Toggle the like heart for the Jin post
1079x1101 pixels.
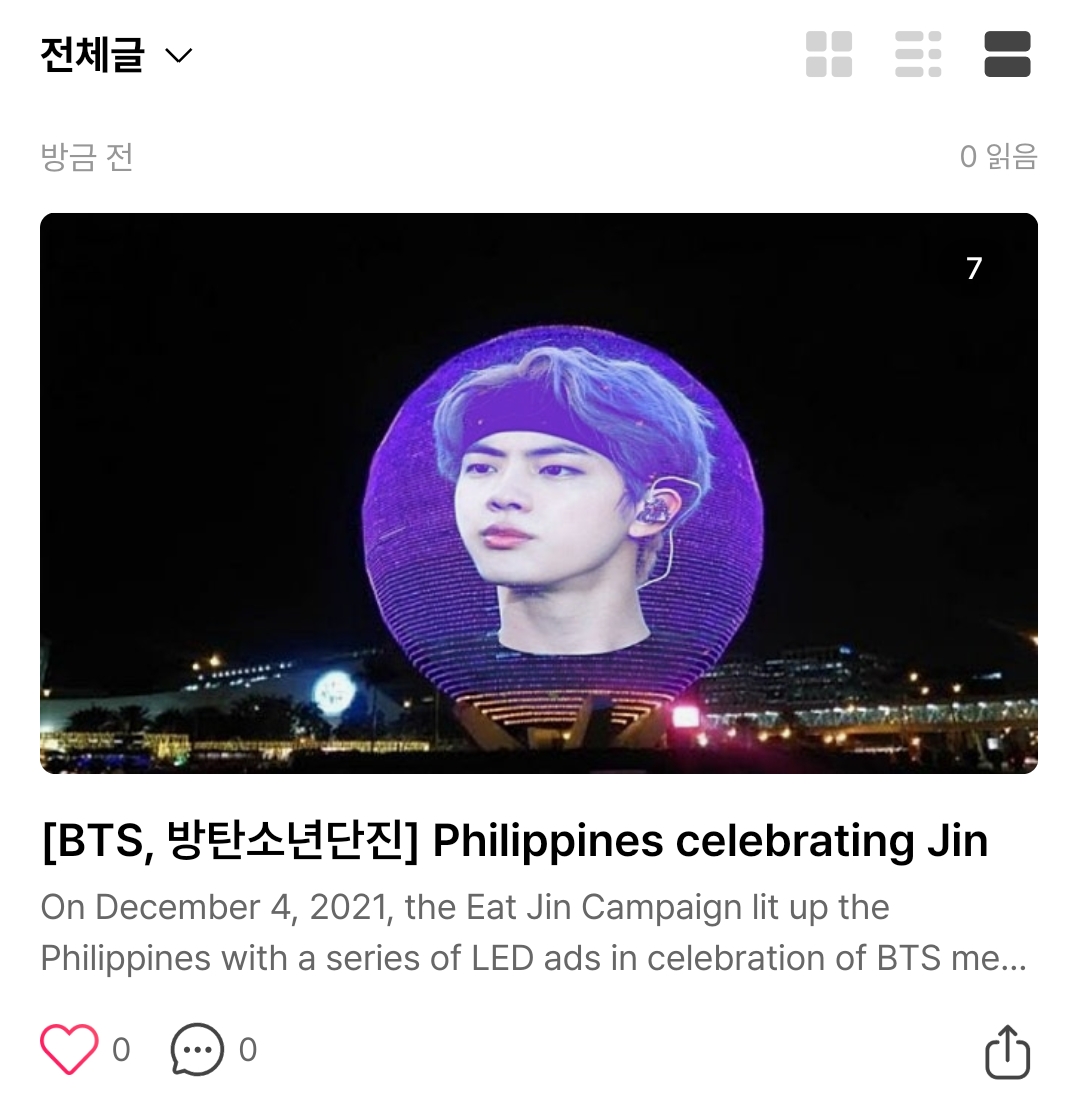tap(67, 1049)
